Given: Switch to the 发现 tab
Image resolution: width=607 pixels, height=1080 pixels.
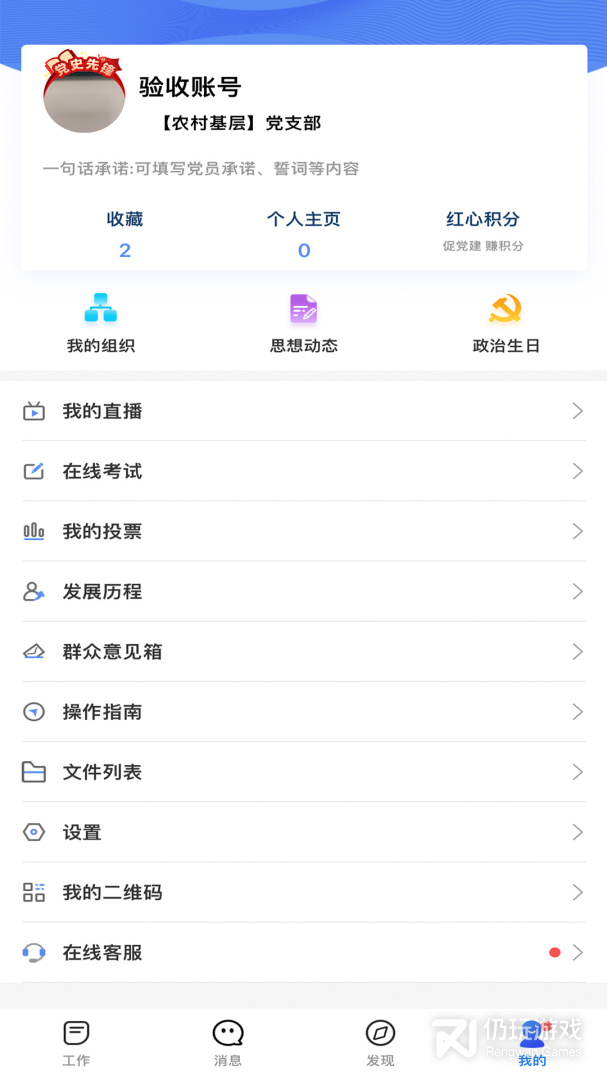Looking at the screenshot, I should click(x=380, y=1043).
